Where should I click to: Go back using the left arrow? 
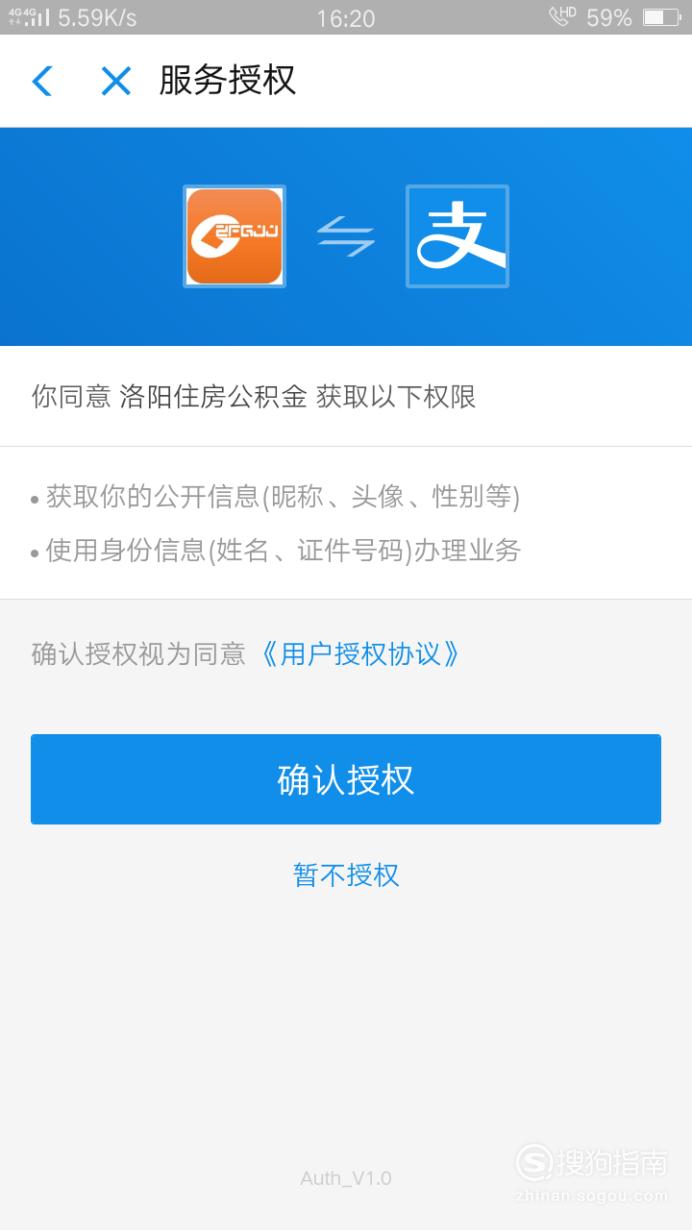coord(42,81)
